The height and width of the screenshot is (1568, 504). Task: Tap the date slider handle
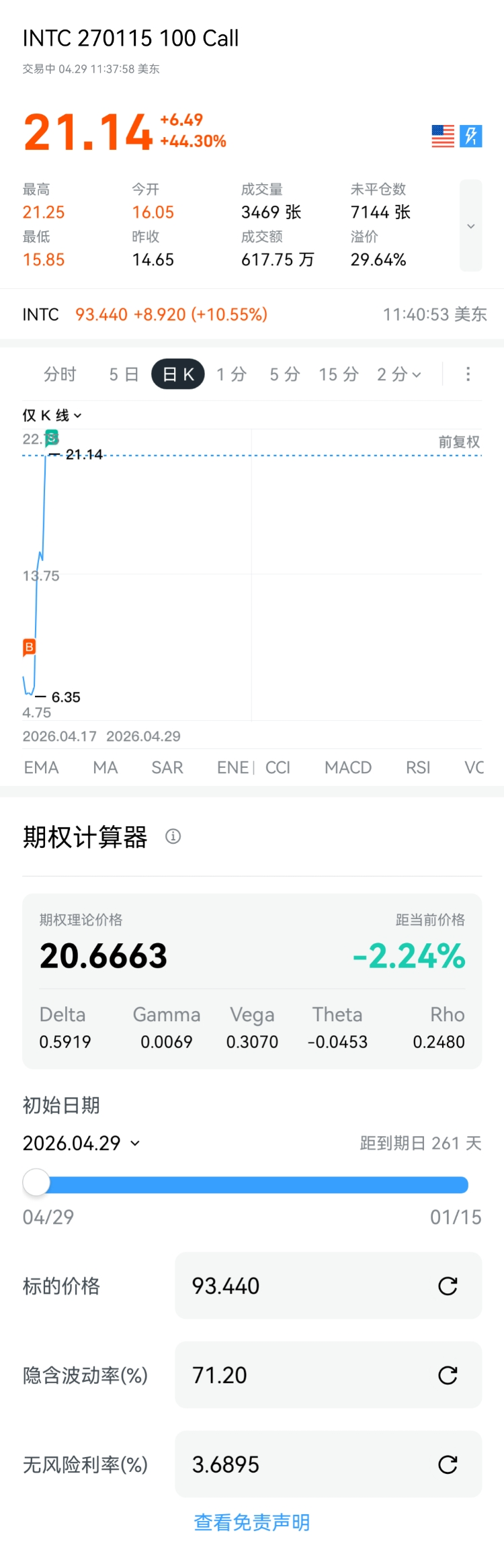36,1182
